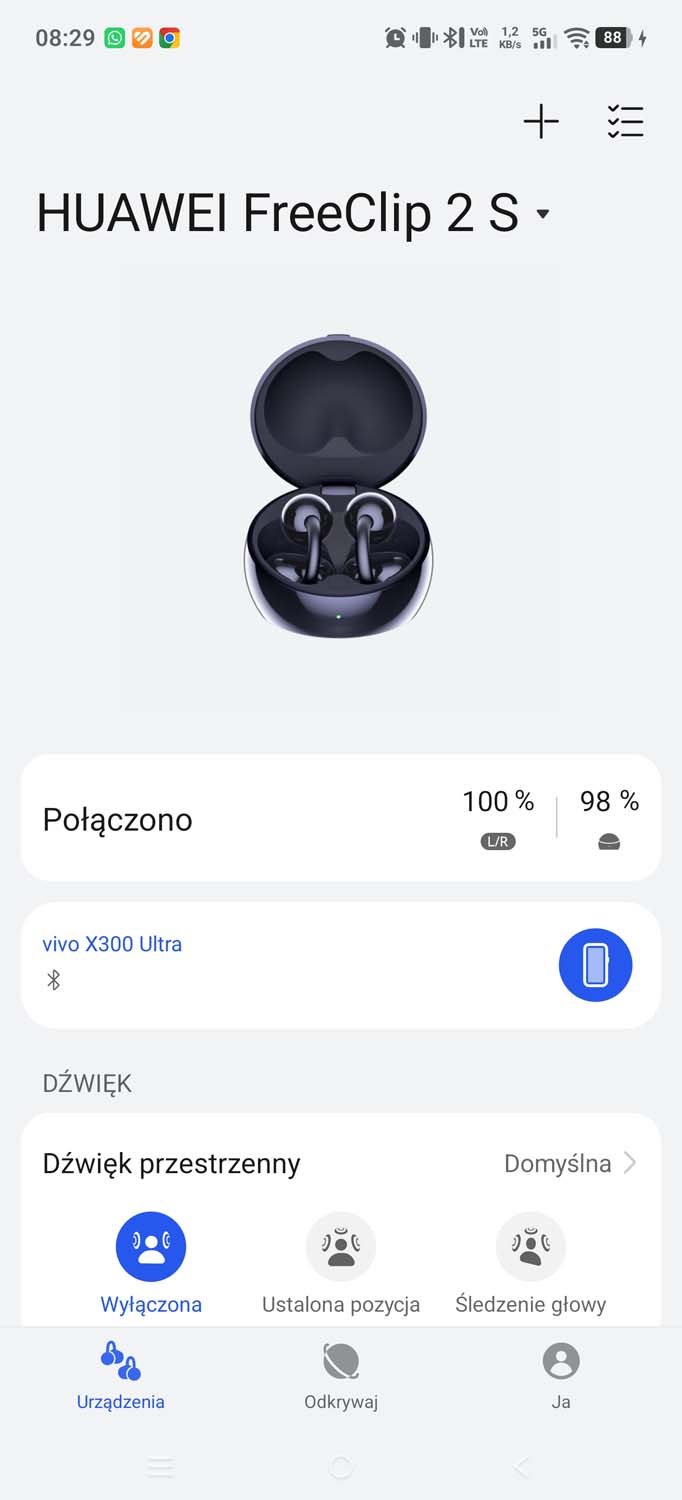This screenshot has height=1500, width=682.
Task: Tap the vivo X300 Ultra connected phone button
Action: pos(595,965)
